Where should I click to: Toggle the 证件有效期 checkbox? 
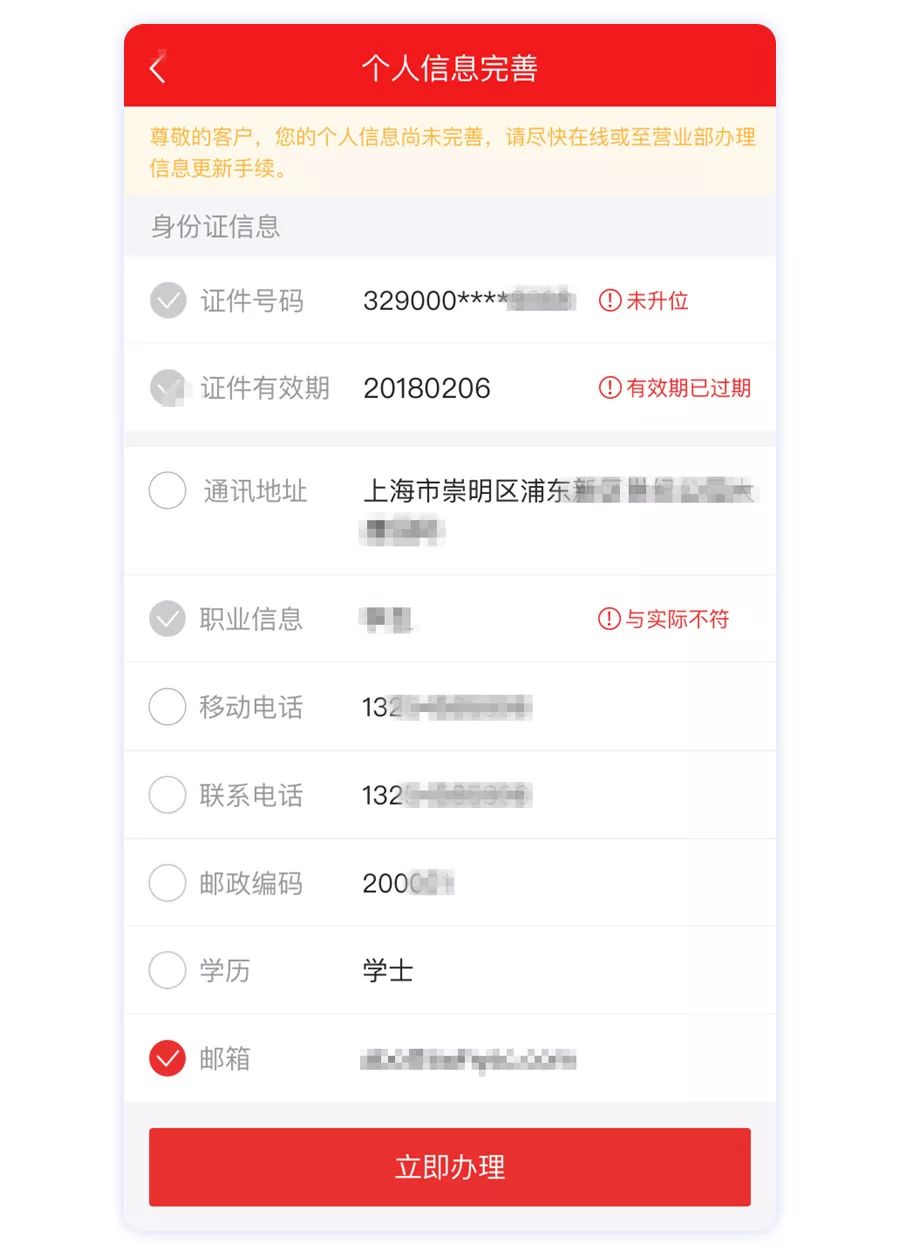(x=167, y=388)
